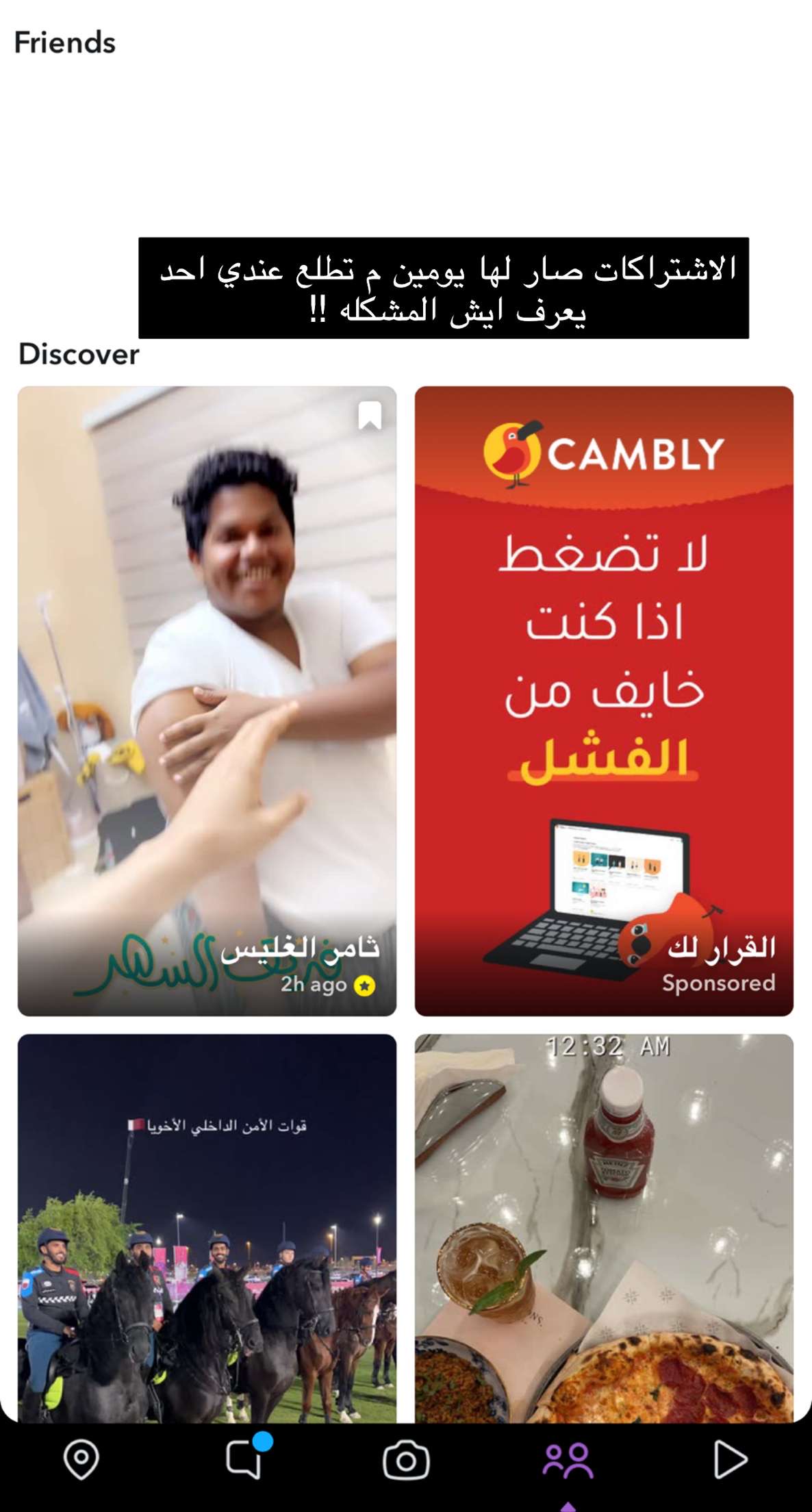
Task: Open the Camera tab
Action: tap(406, 1461)
